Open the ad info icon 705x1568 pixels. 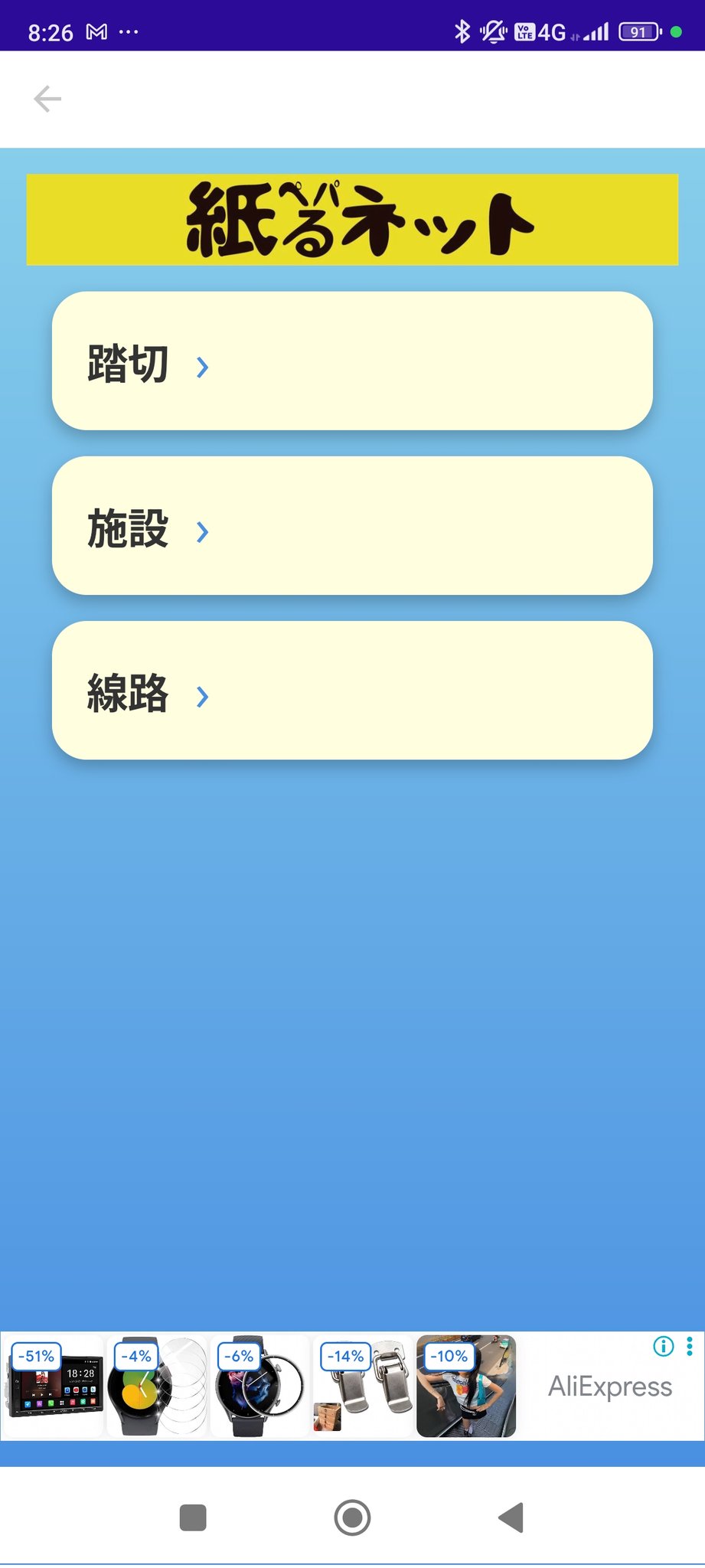(x=663, y=1347)
